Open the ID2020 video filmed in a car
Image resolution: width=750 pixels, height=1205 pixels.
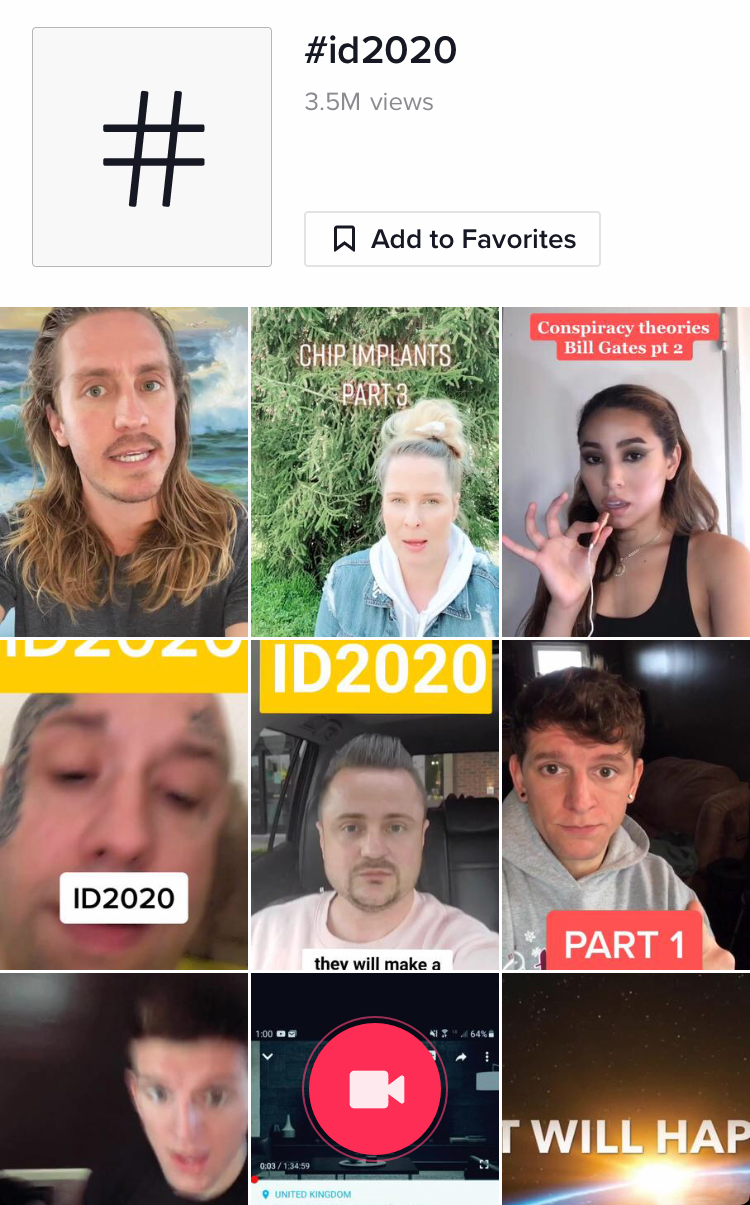374,805
